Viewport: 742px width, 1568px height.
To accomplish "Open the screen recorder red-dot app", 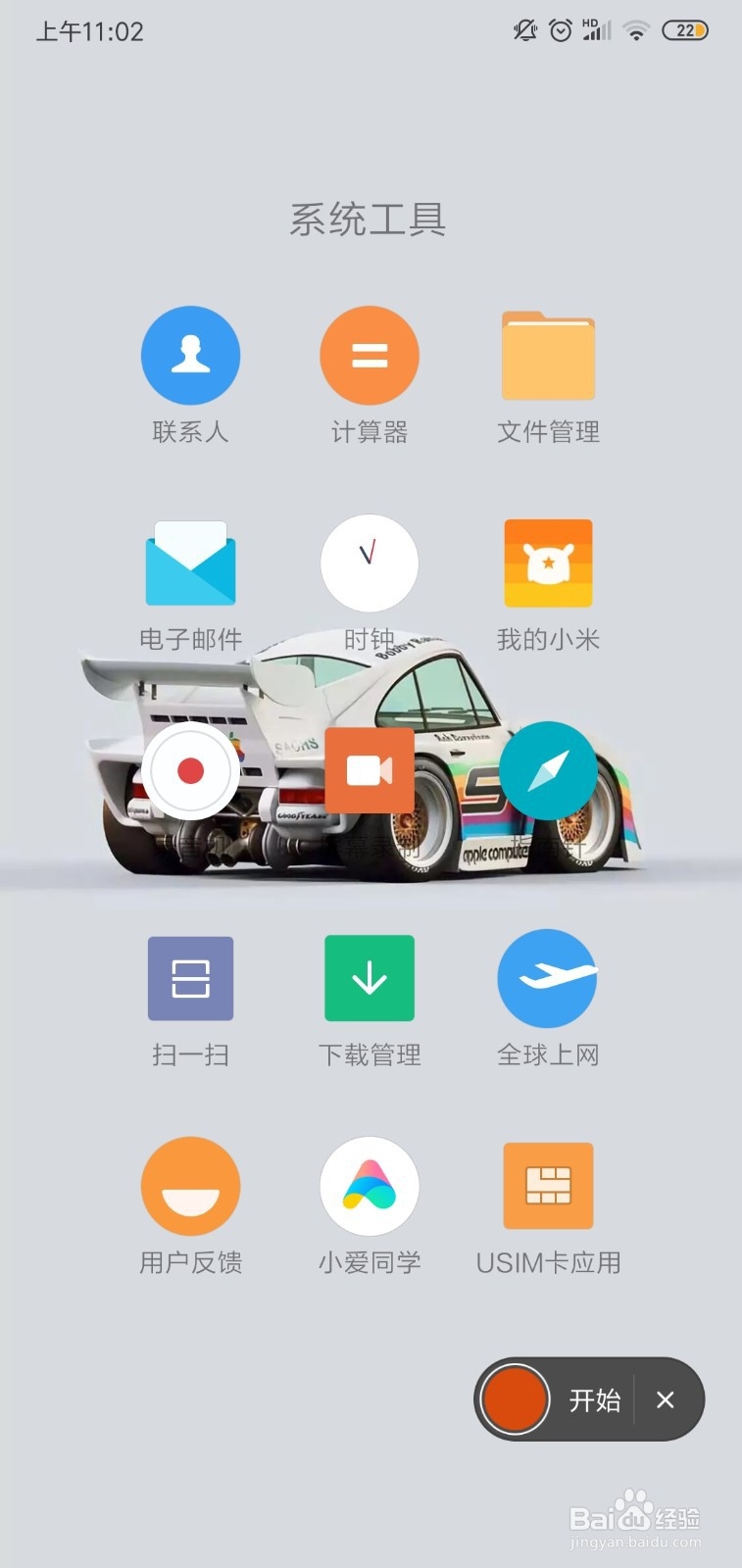I will click(x=190, y=771).
